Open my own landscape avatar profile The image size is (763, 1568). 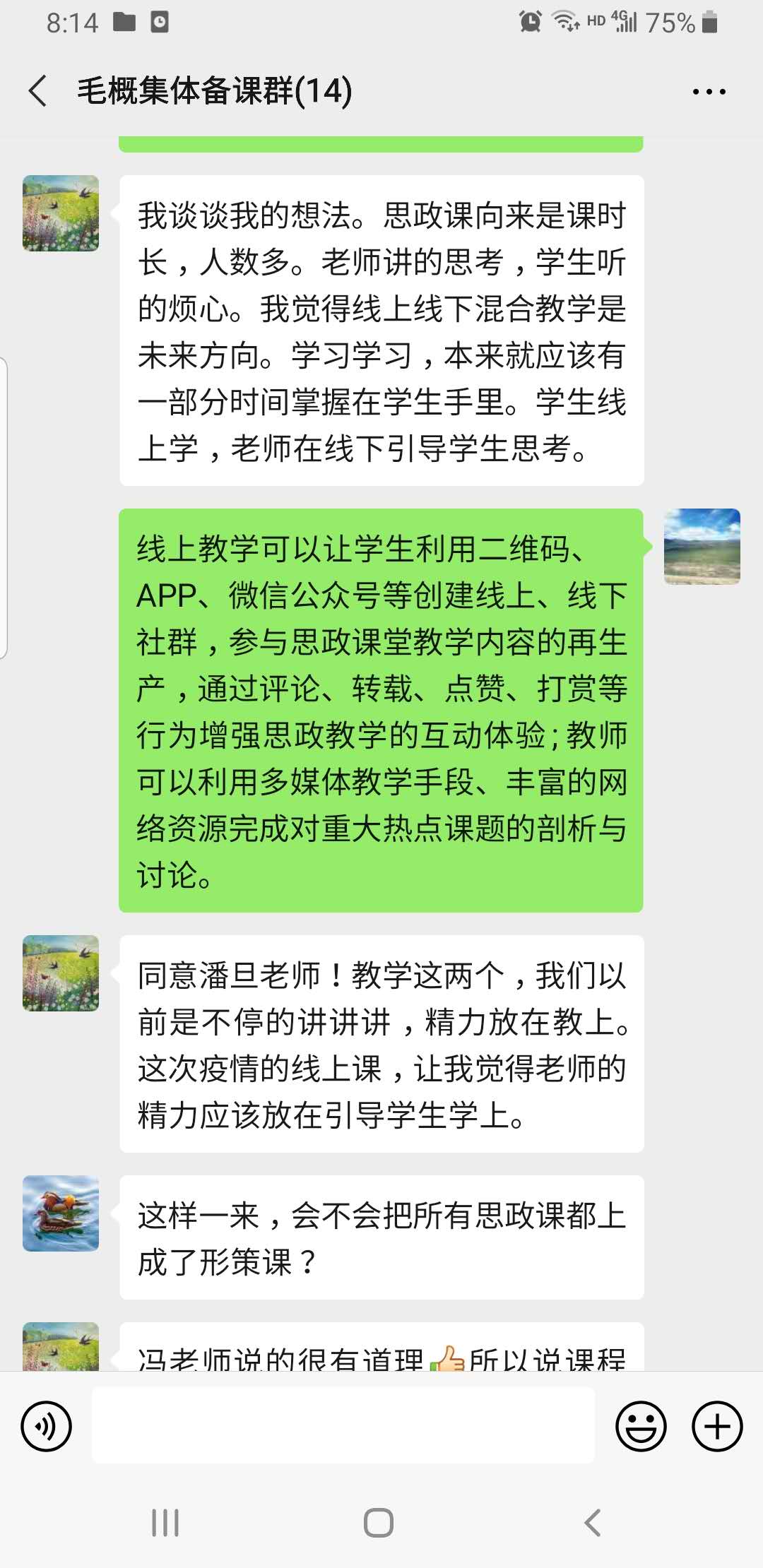[x=702, y=547]
